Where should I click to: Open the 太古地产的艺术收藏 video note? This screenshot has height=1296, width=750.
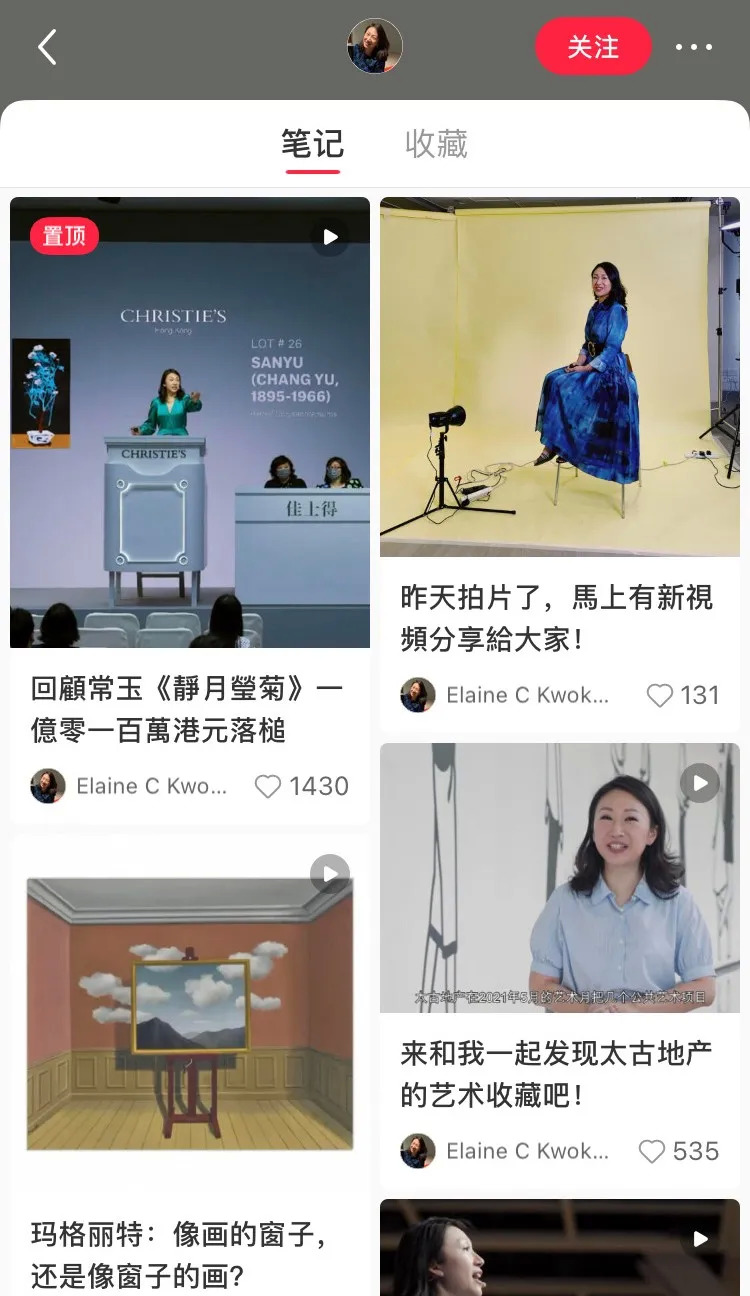tap(560, 878)
